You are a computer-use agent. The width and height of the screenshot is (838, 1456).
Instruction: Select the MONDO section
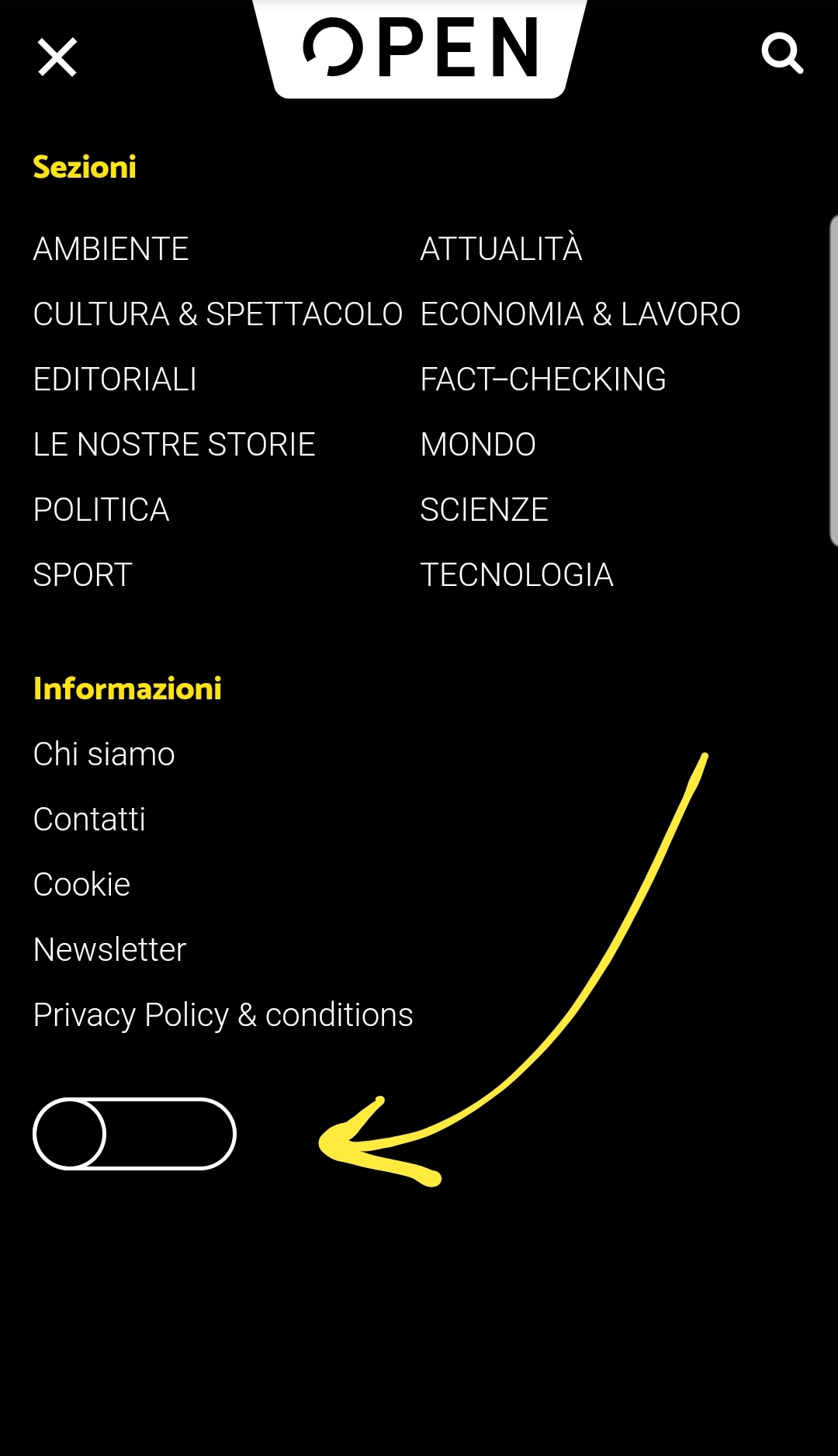(478, 445)
